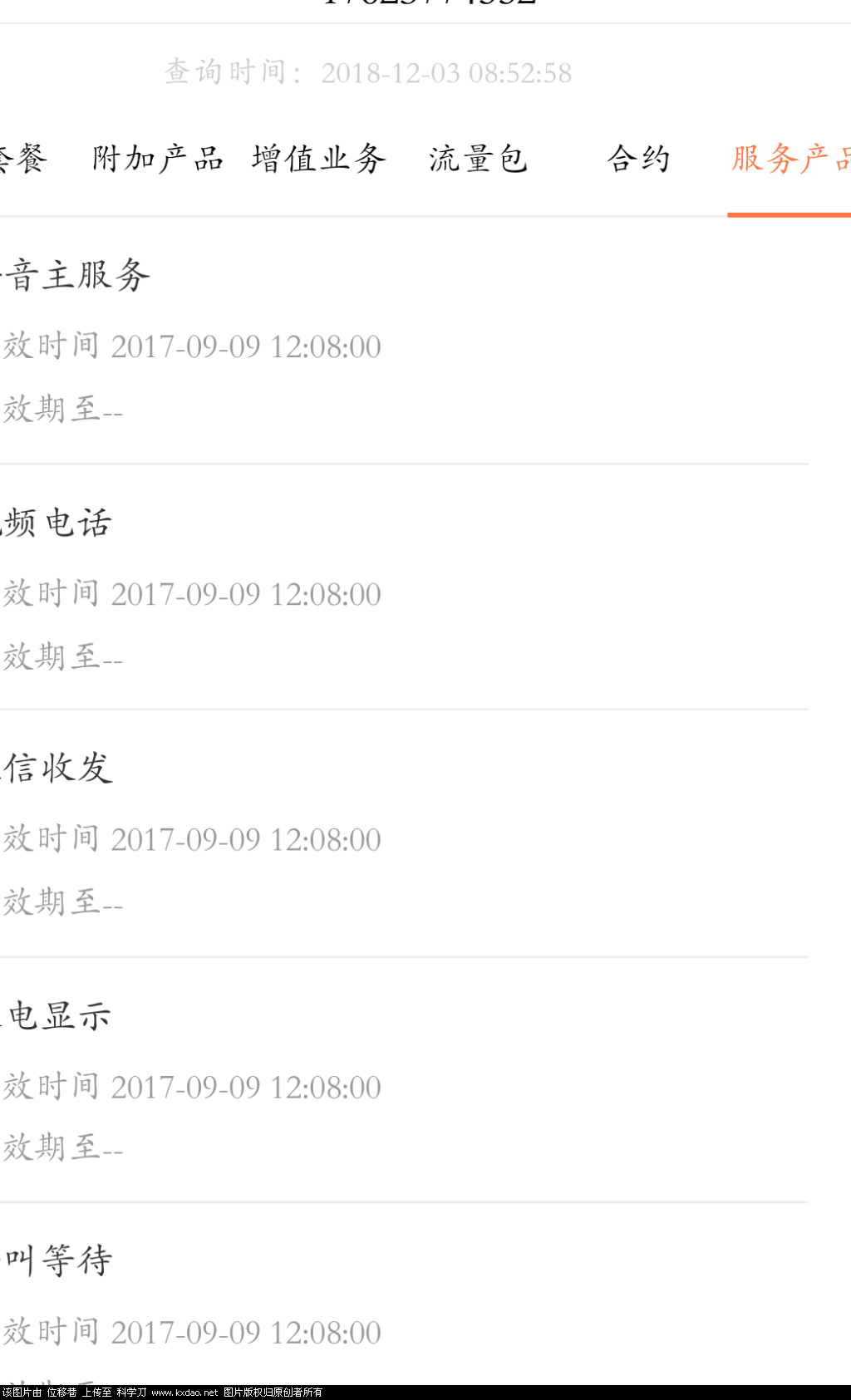Open the 流量包 tab
Viewport: 851px width, 1400px height.
pyautogui.click(x=479, y=159)
